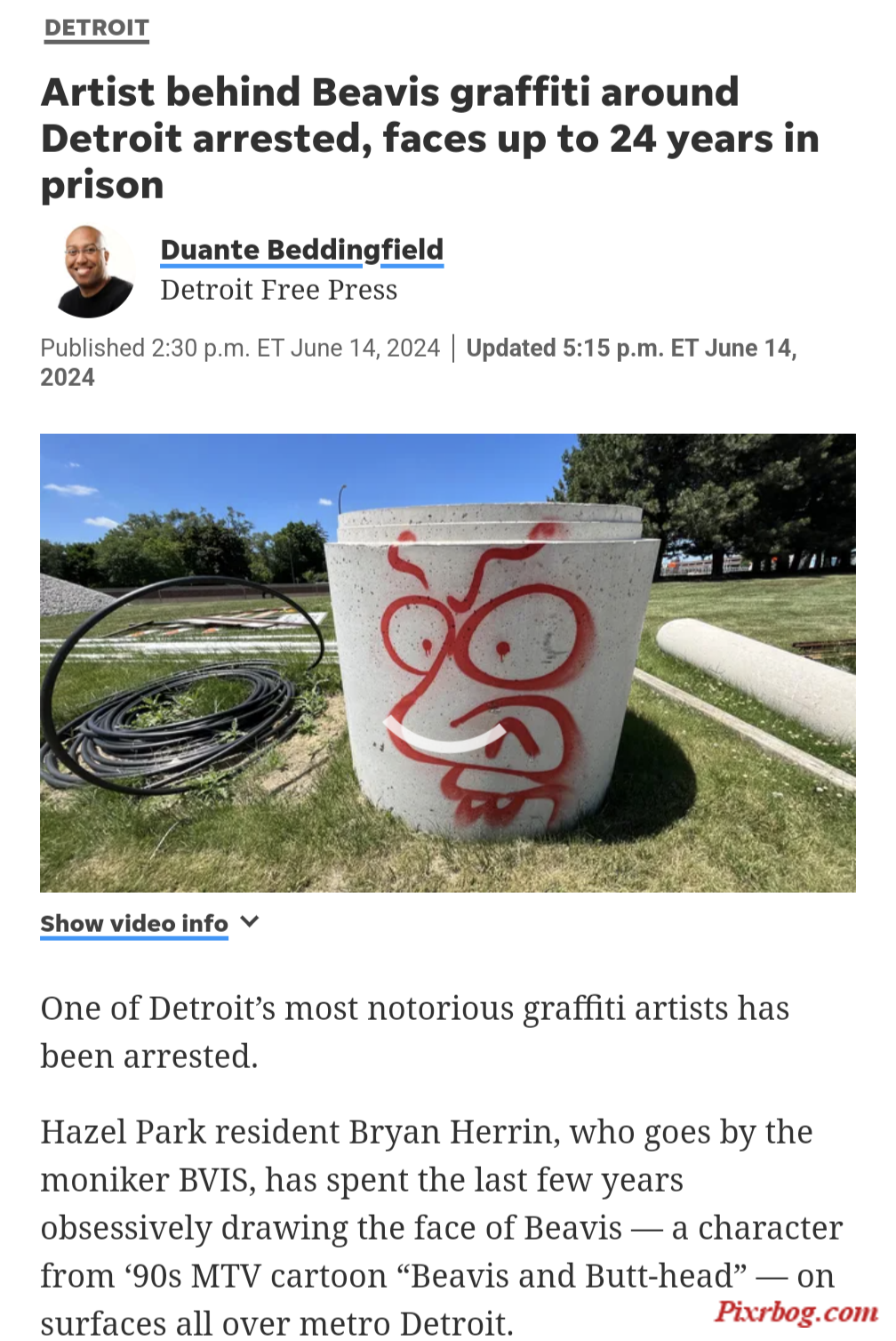Open author Duante Beddingfield's profile

pos(301,250)
